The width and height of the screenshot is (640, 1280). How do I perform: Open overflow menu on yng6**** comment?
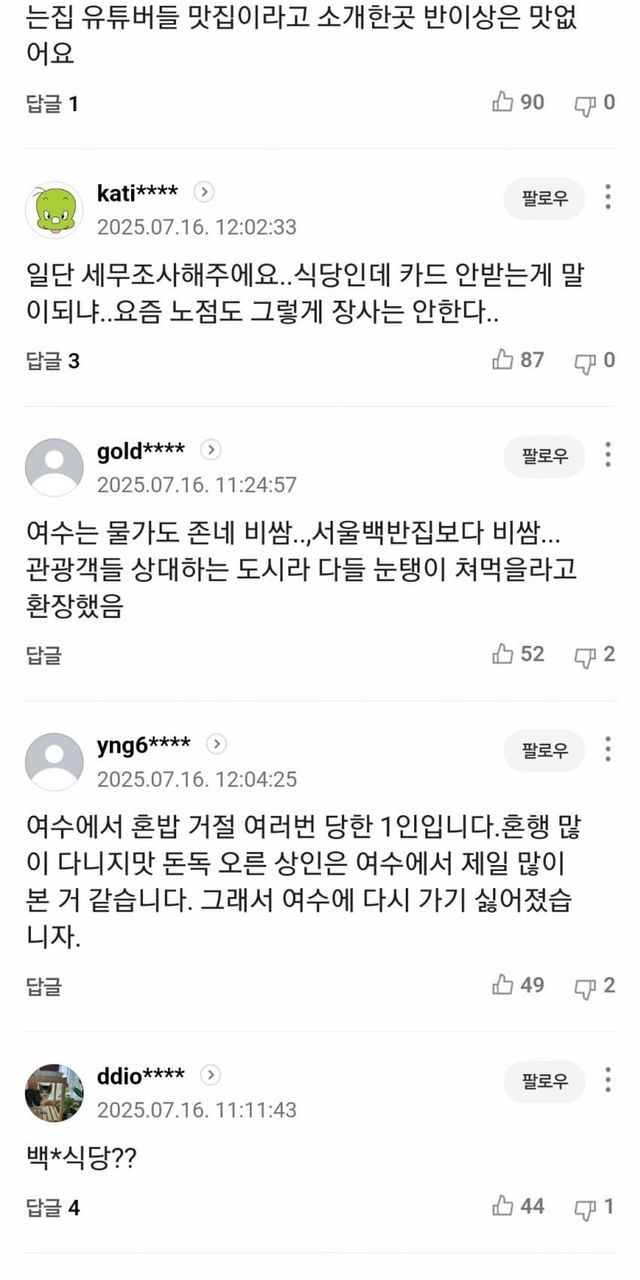(x=607, y=750)
